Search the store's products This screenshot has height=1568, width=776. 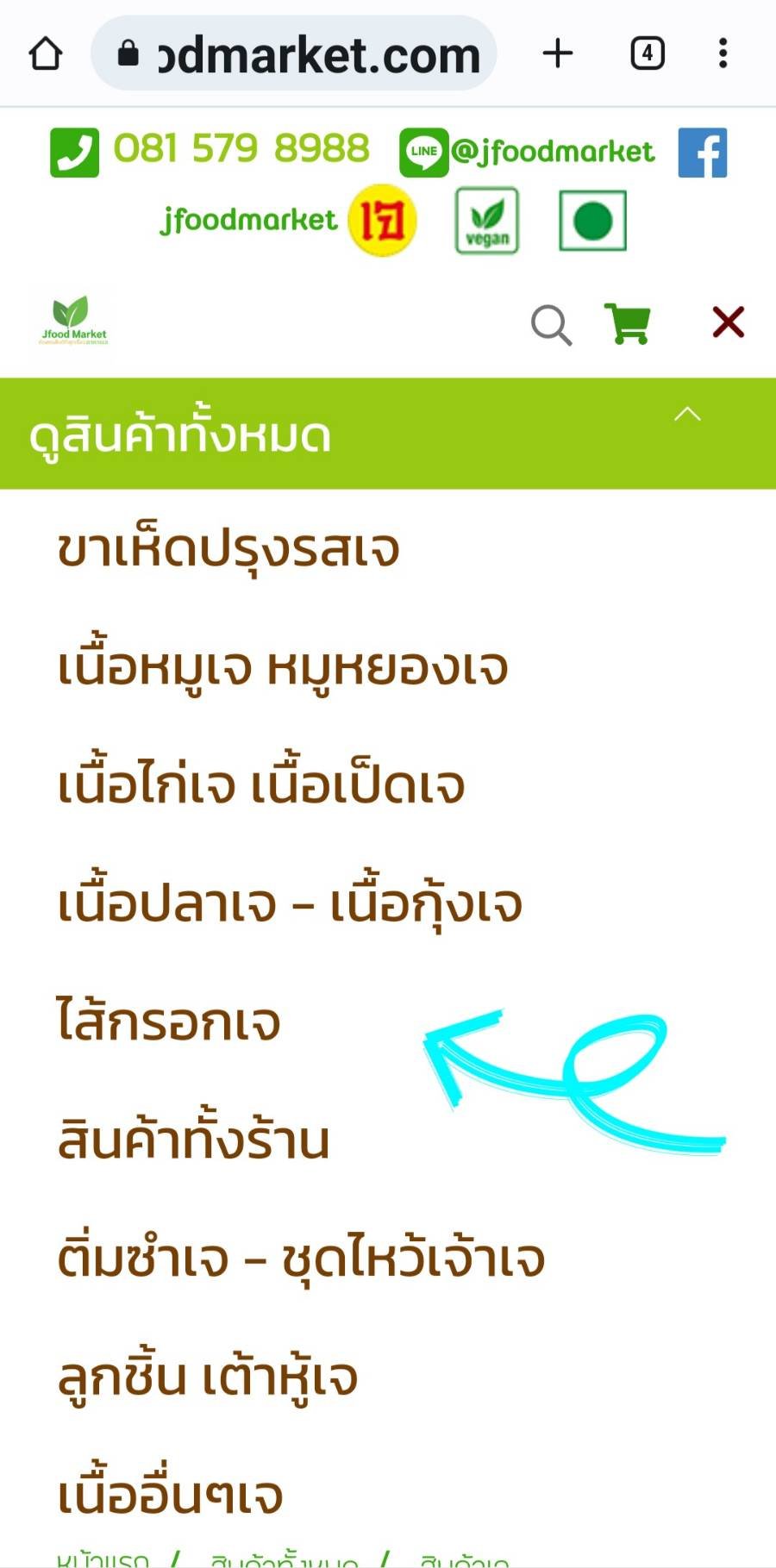tap(551, 325)
